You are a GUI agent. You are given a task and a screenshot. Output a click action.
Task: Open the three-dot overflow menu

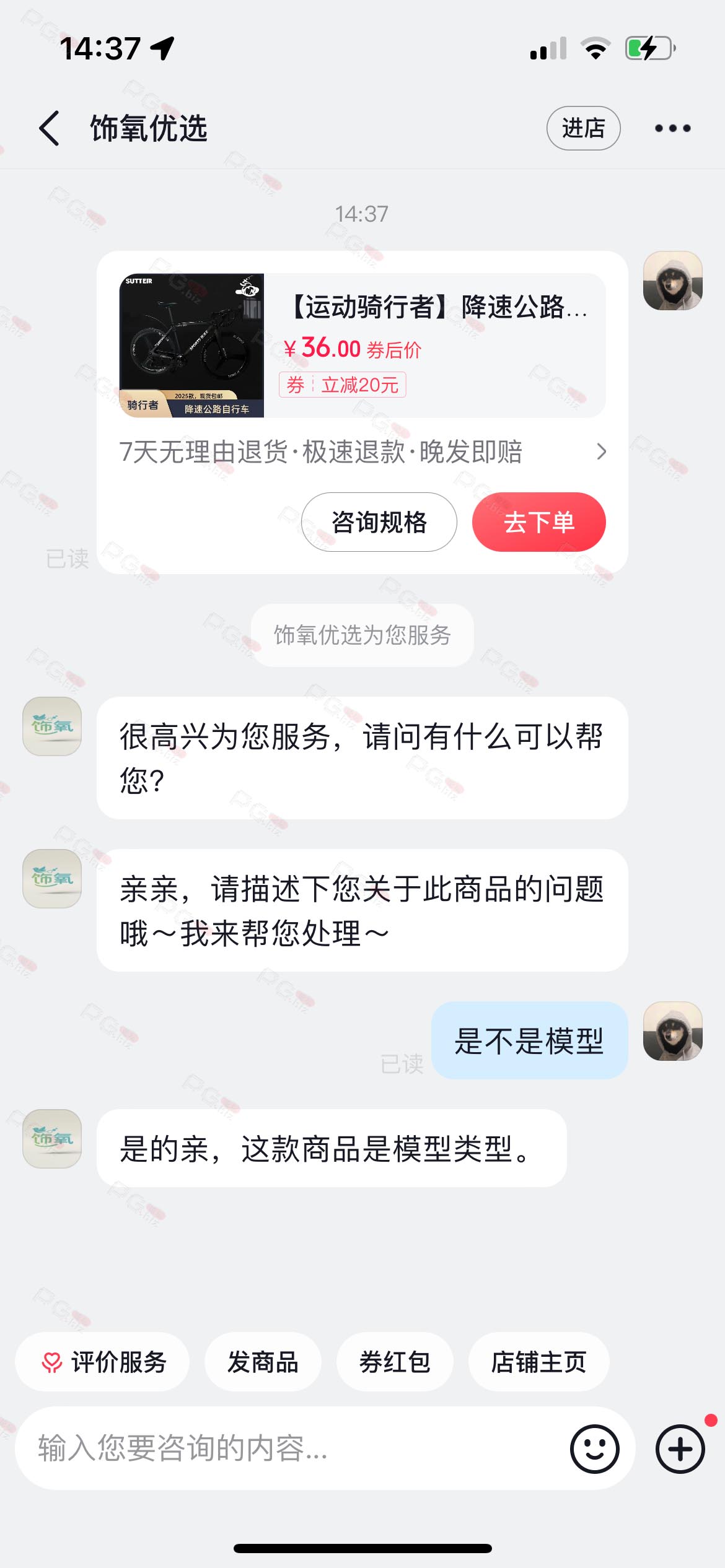(x=673, y=128)
